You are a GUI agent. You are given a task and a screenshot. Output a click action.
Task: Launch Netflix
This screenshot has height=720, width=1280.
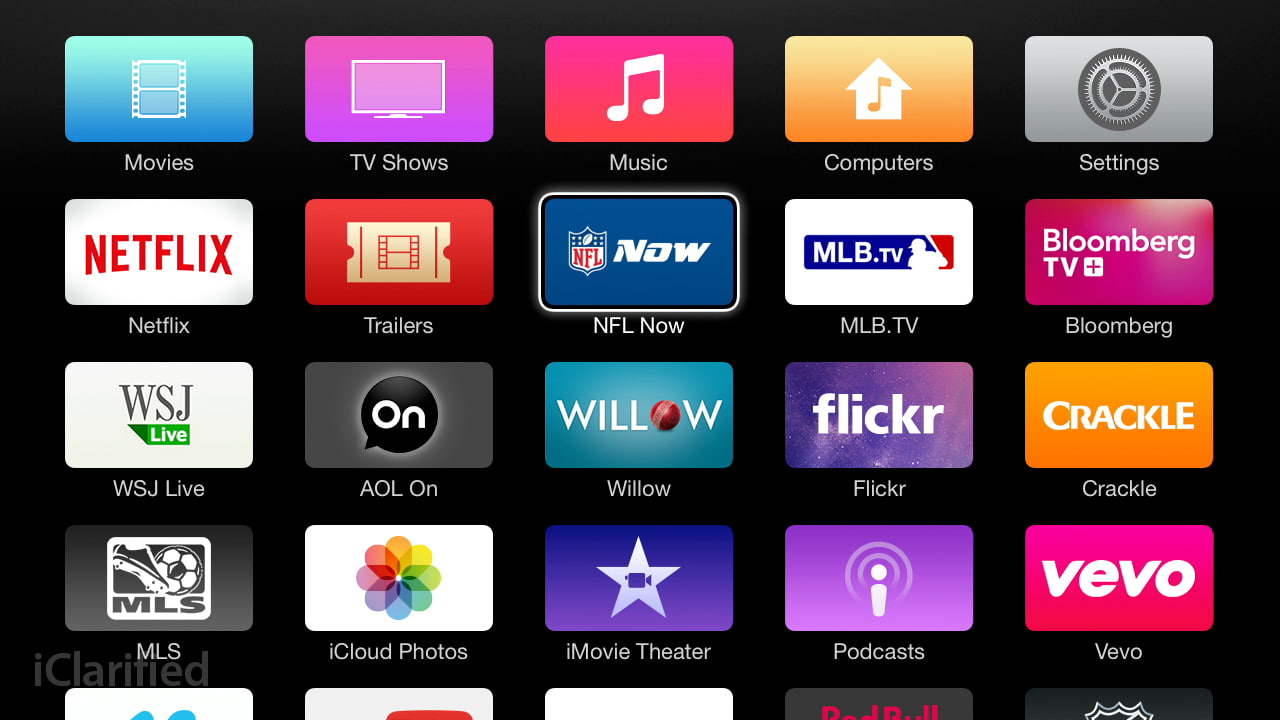159,252
